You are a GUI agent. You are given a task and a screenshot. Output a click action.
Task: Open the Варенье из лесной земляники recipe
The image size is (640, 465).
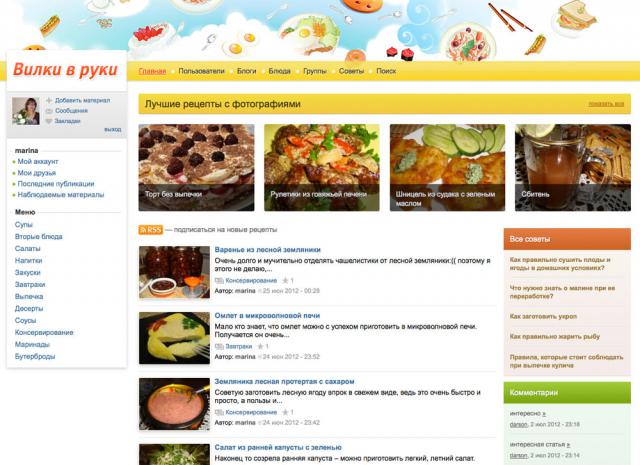click(267, 249)
